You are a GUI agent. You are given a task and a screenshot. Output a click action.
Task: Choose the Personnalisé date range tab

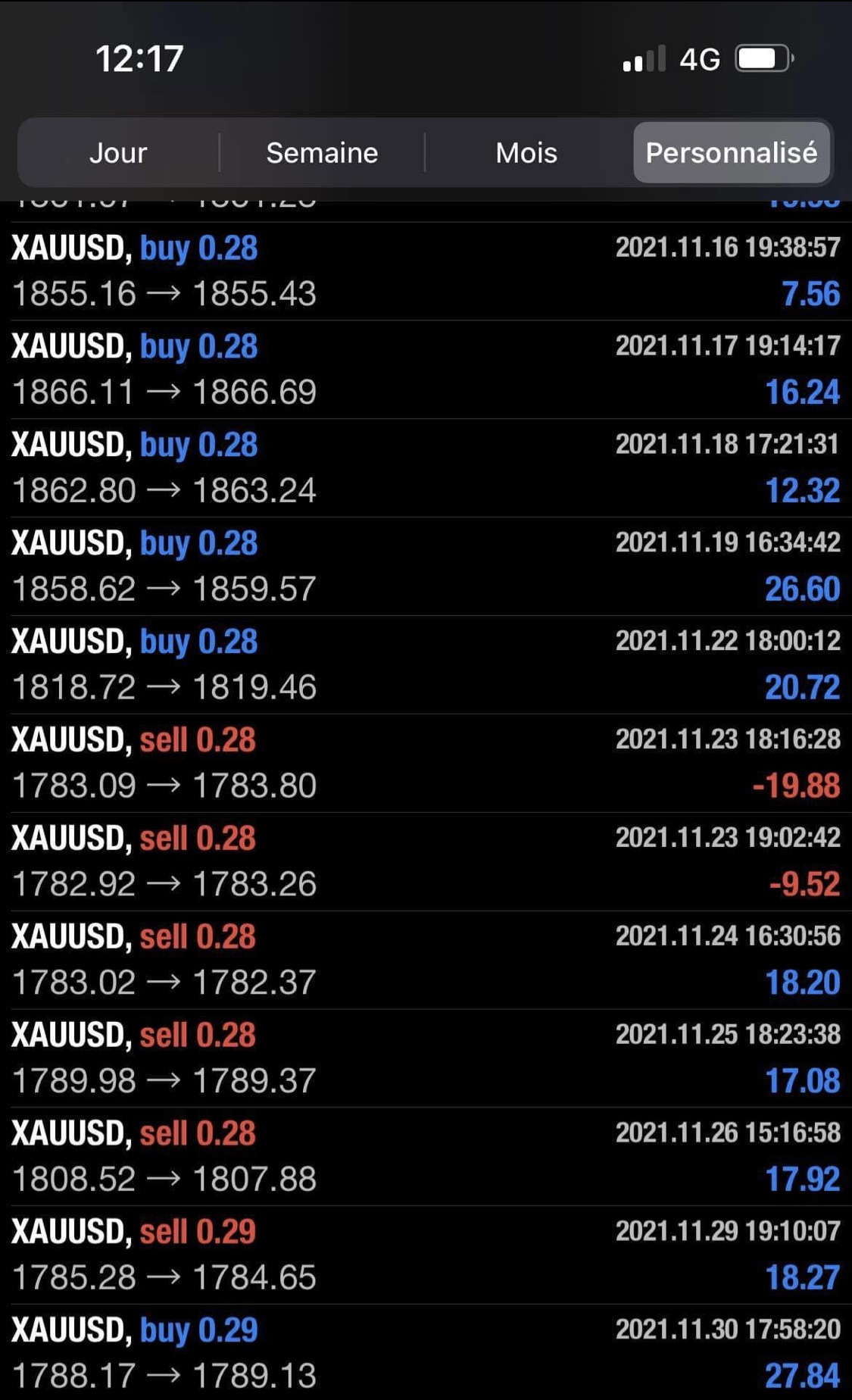731,153
